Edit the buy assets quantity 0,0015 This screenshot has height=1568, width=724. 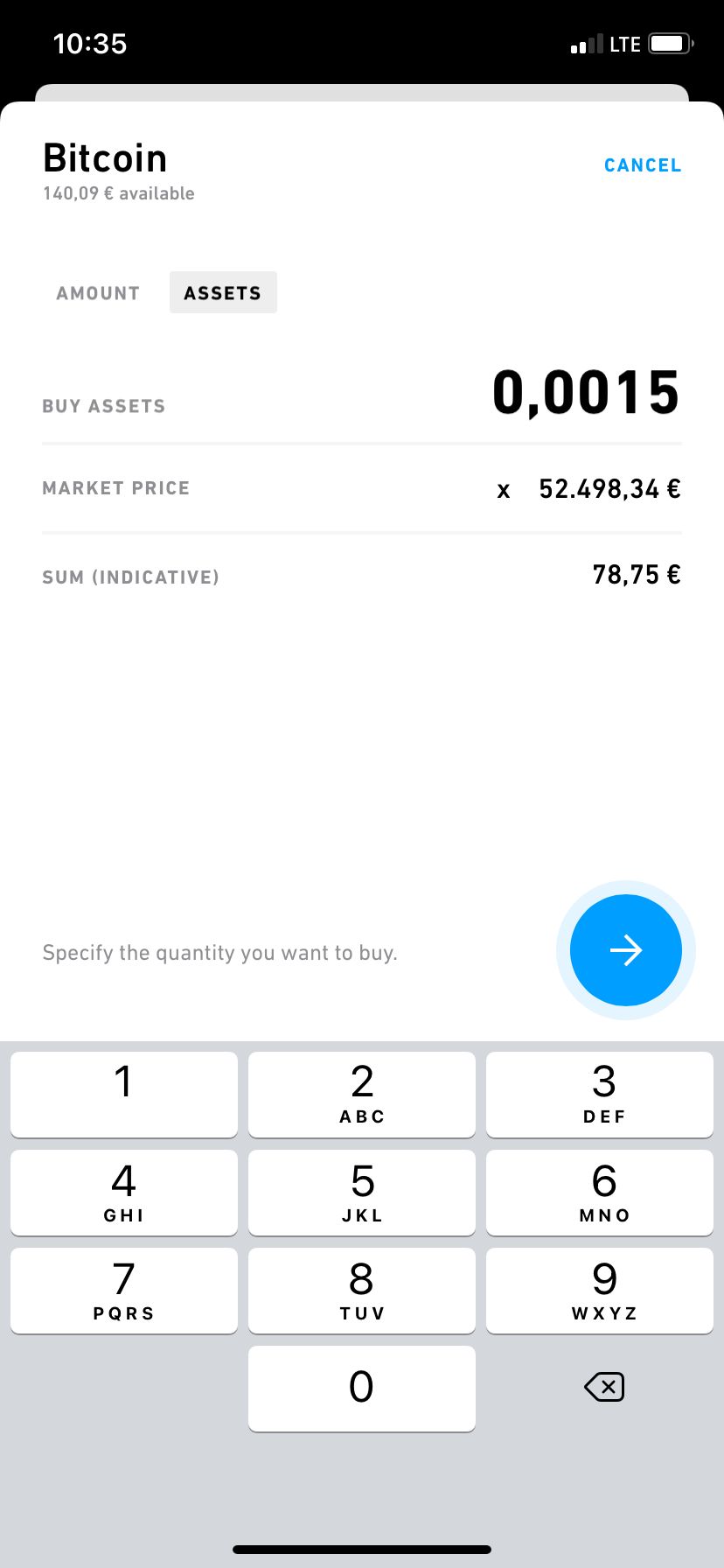(586, 392)
